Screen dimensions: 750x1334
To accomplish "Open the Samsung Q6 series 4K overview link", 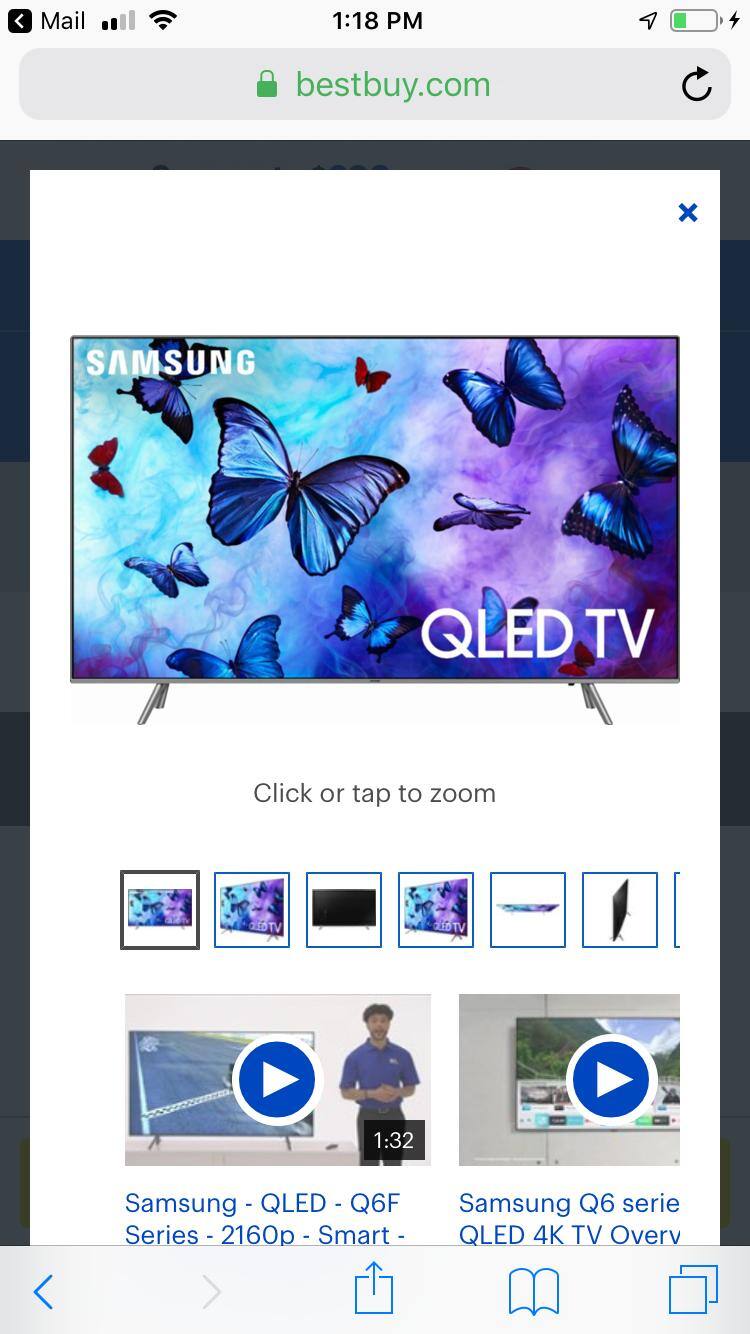I will click(569, 1218).
